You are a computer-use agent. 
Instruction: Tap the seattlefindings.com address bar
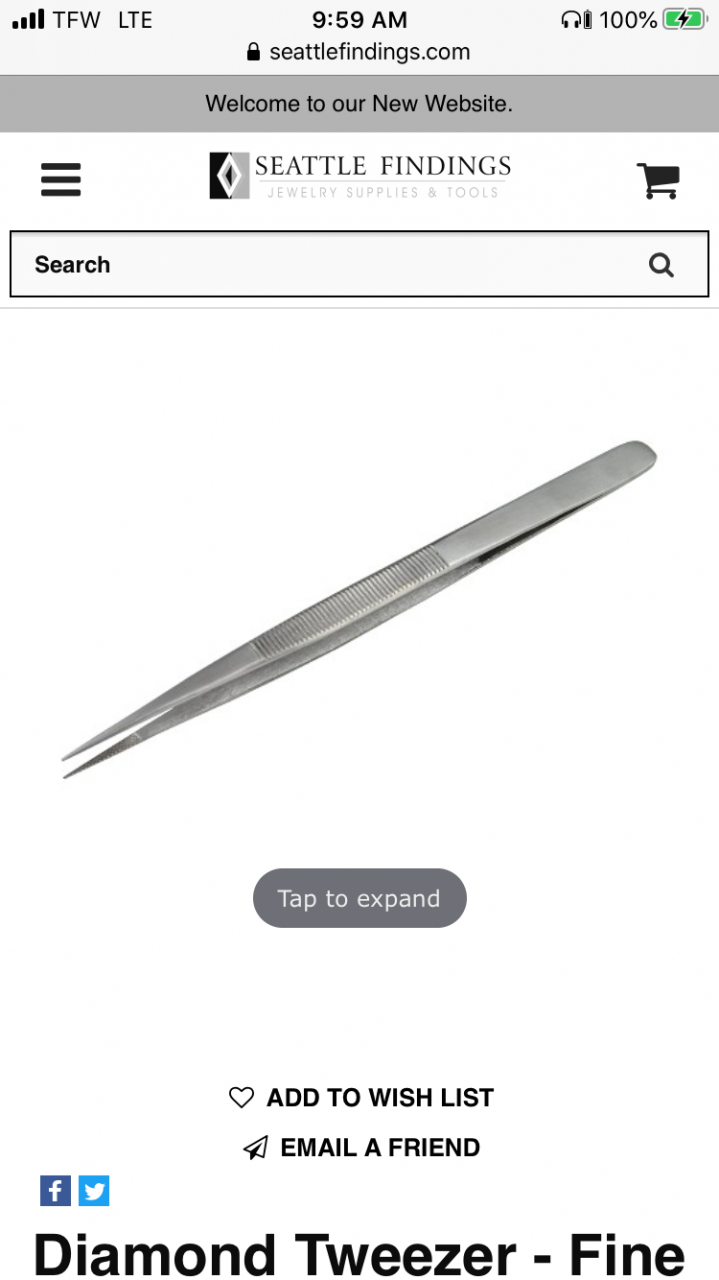(x=359, y=52)
